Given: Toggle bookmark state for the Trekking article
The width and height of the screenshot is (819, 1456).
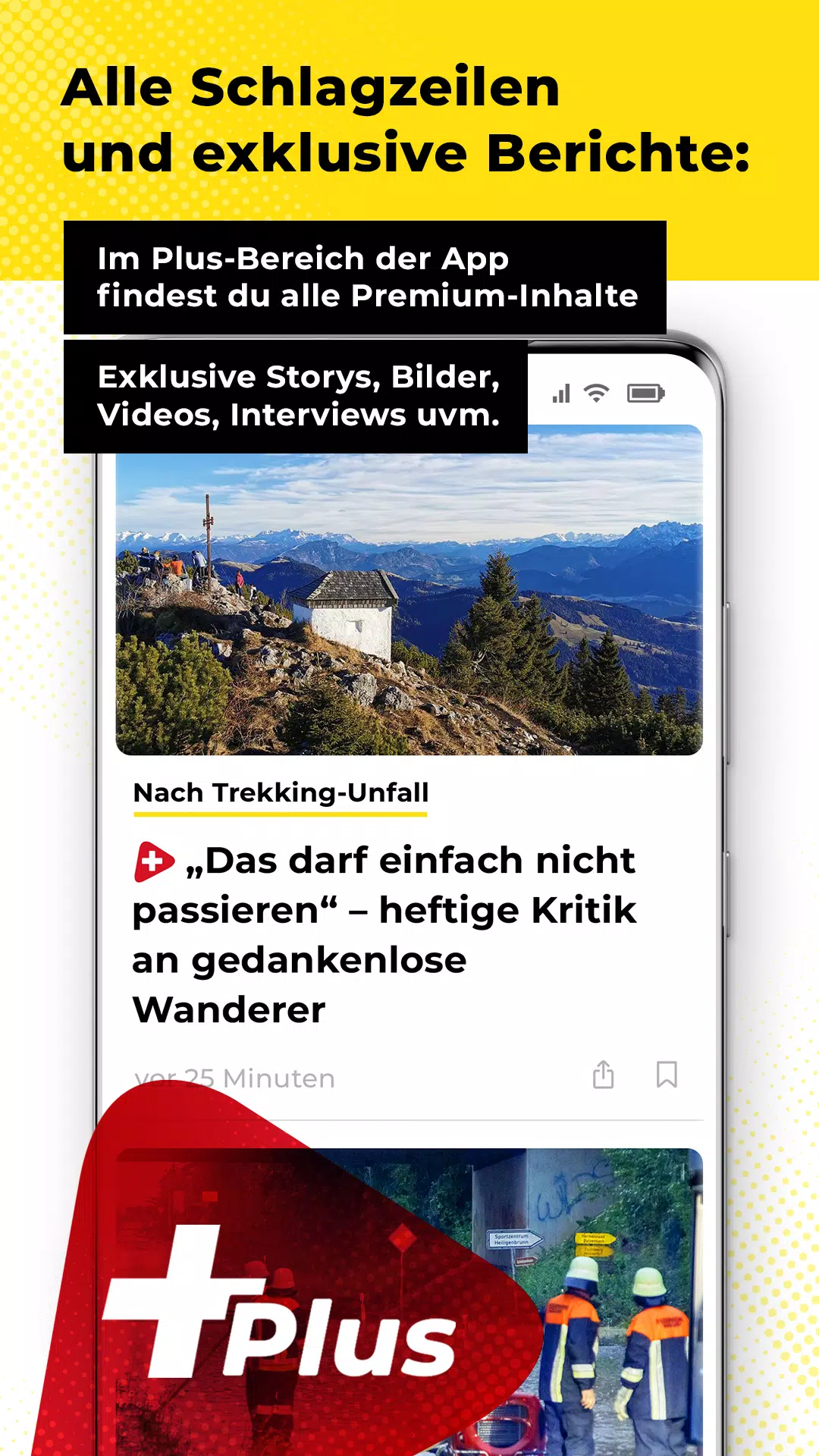Looking at the screenshot, I should pyautogui.click(x=665, y=1075).
